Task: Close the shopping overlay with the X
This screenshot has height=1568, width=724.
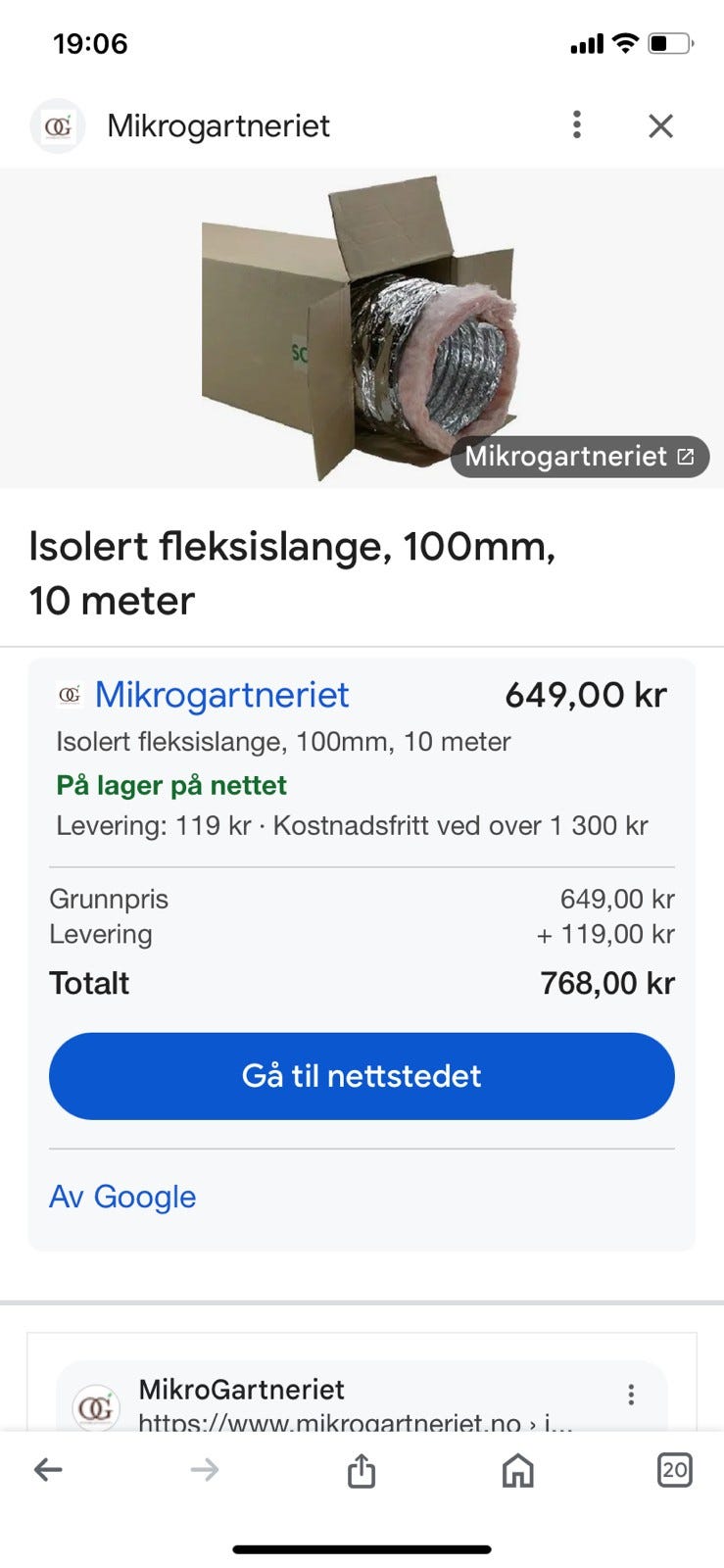Action: (660, 125)
